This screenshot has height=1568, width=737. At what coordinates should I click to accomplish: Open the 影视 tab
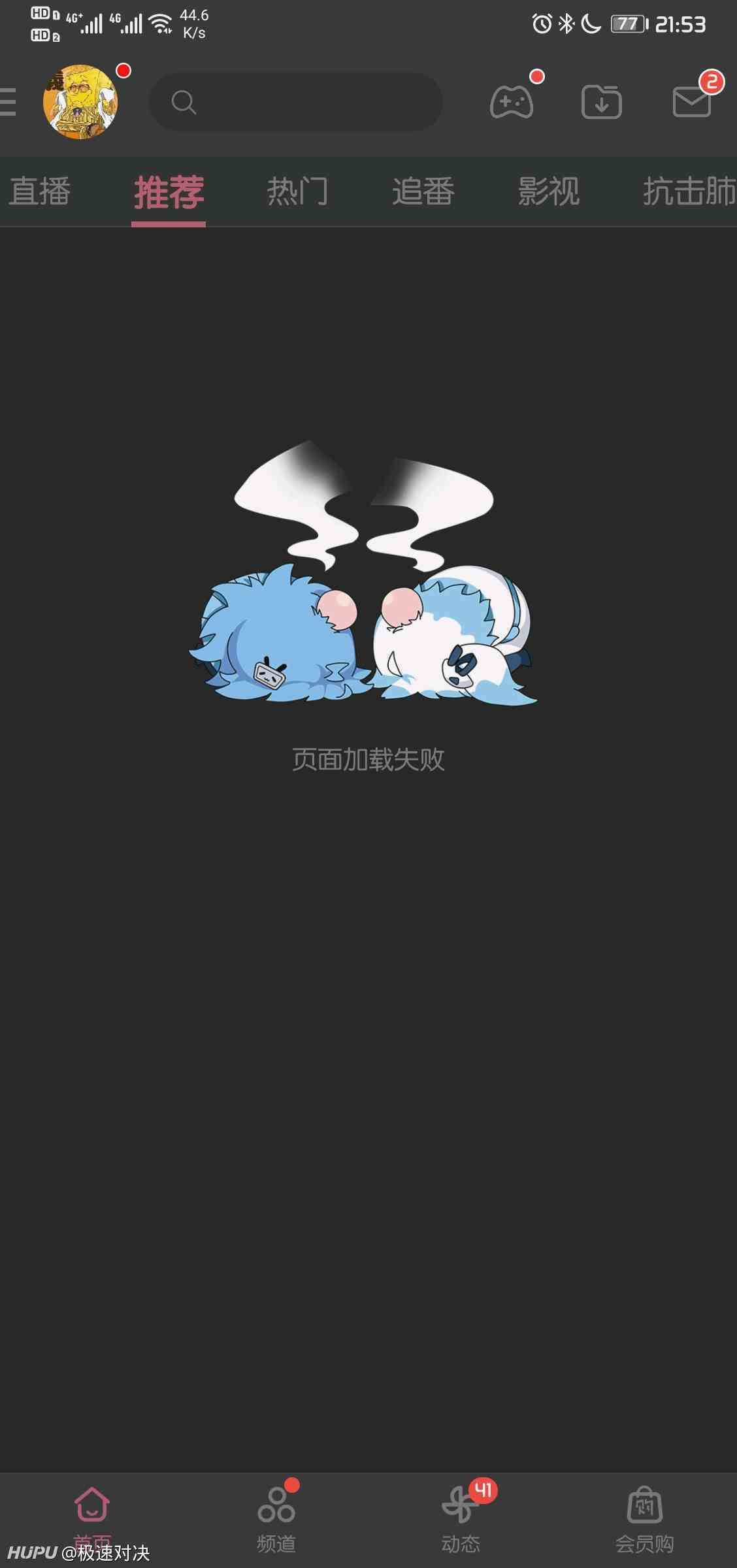tap(548, 191)
